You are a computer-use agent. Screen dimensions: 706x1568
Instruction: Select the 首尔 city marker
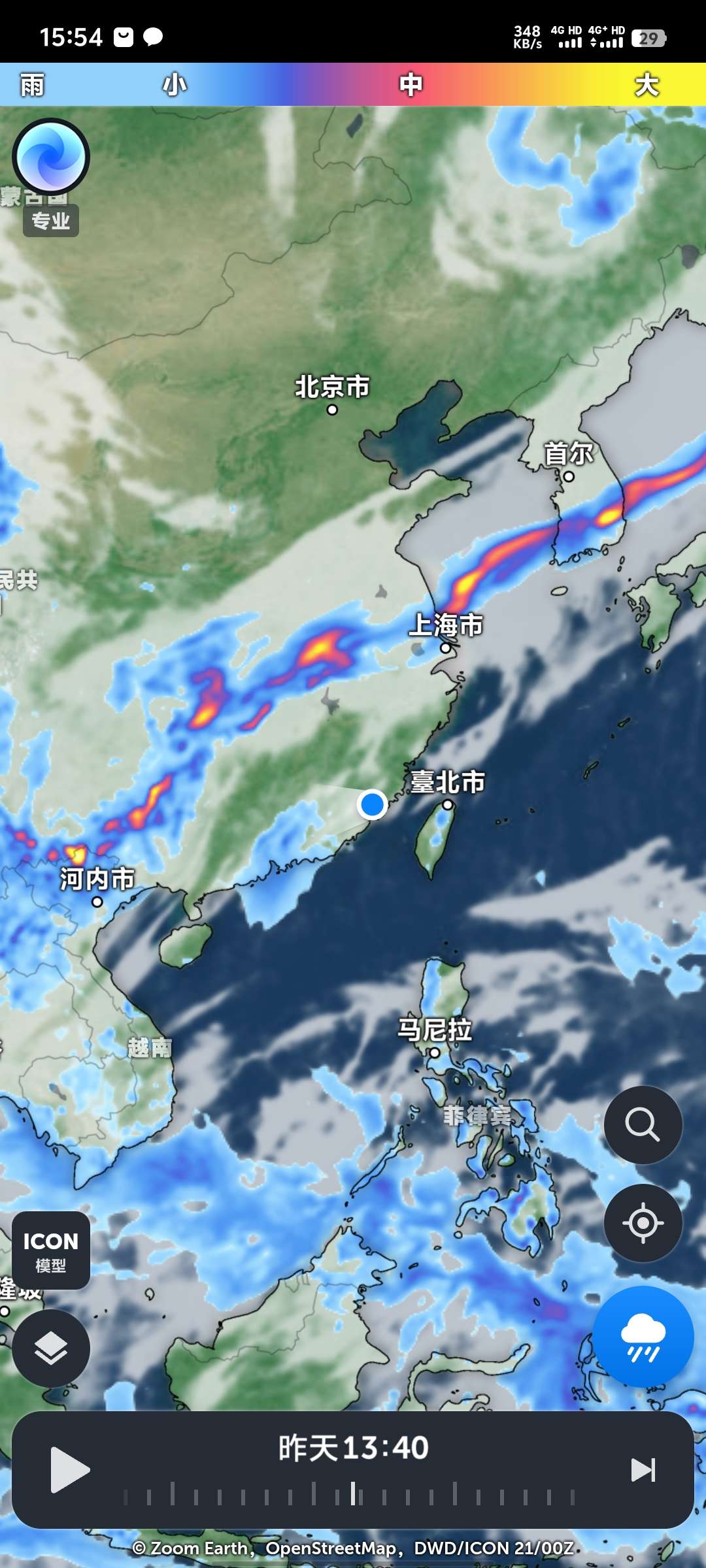pos(569,476)
